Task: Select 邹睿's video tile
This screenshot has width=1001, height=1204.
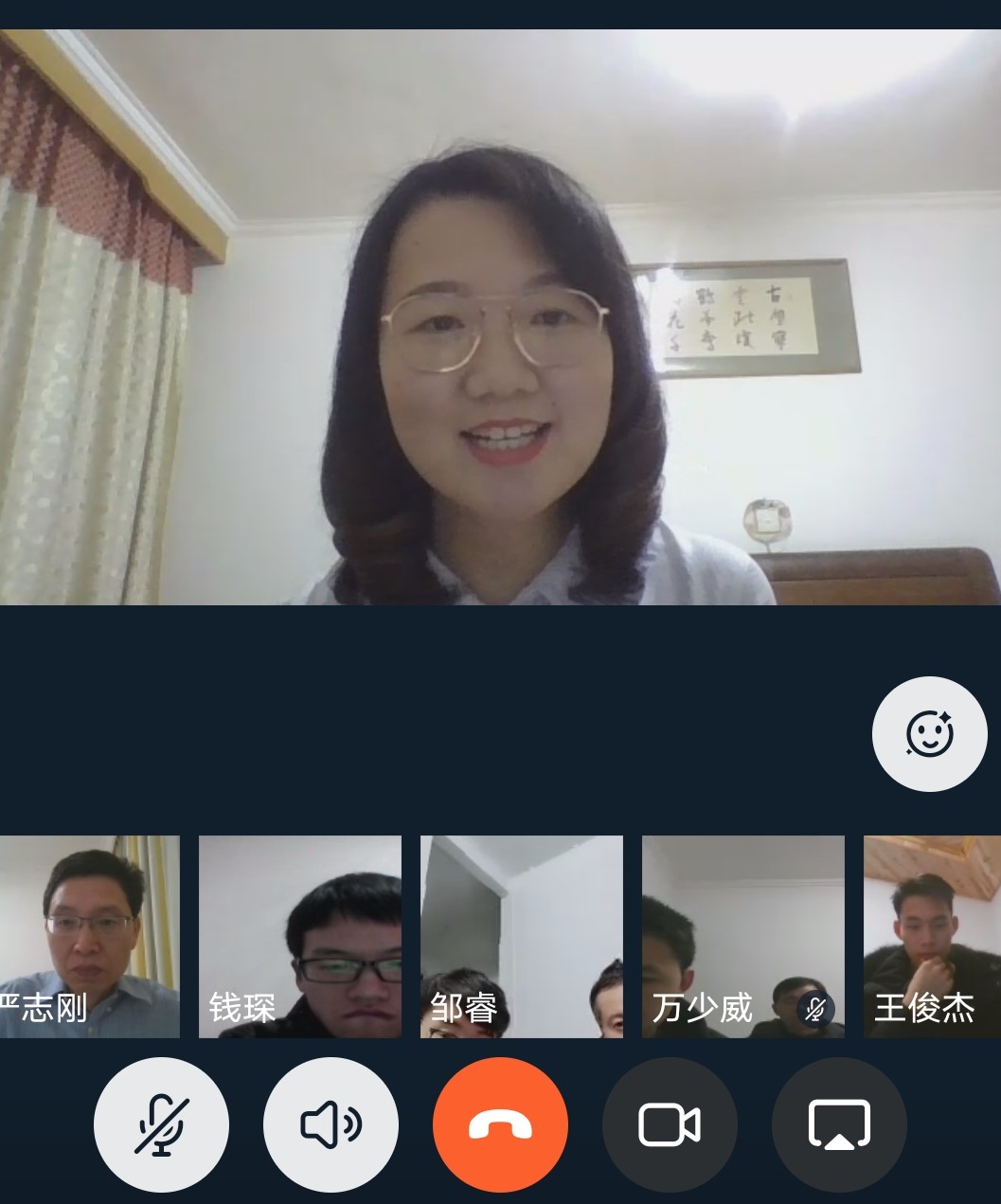Action: click(521, 936)
